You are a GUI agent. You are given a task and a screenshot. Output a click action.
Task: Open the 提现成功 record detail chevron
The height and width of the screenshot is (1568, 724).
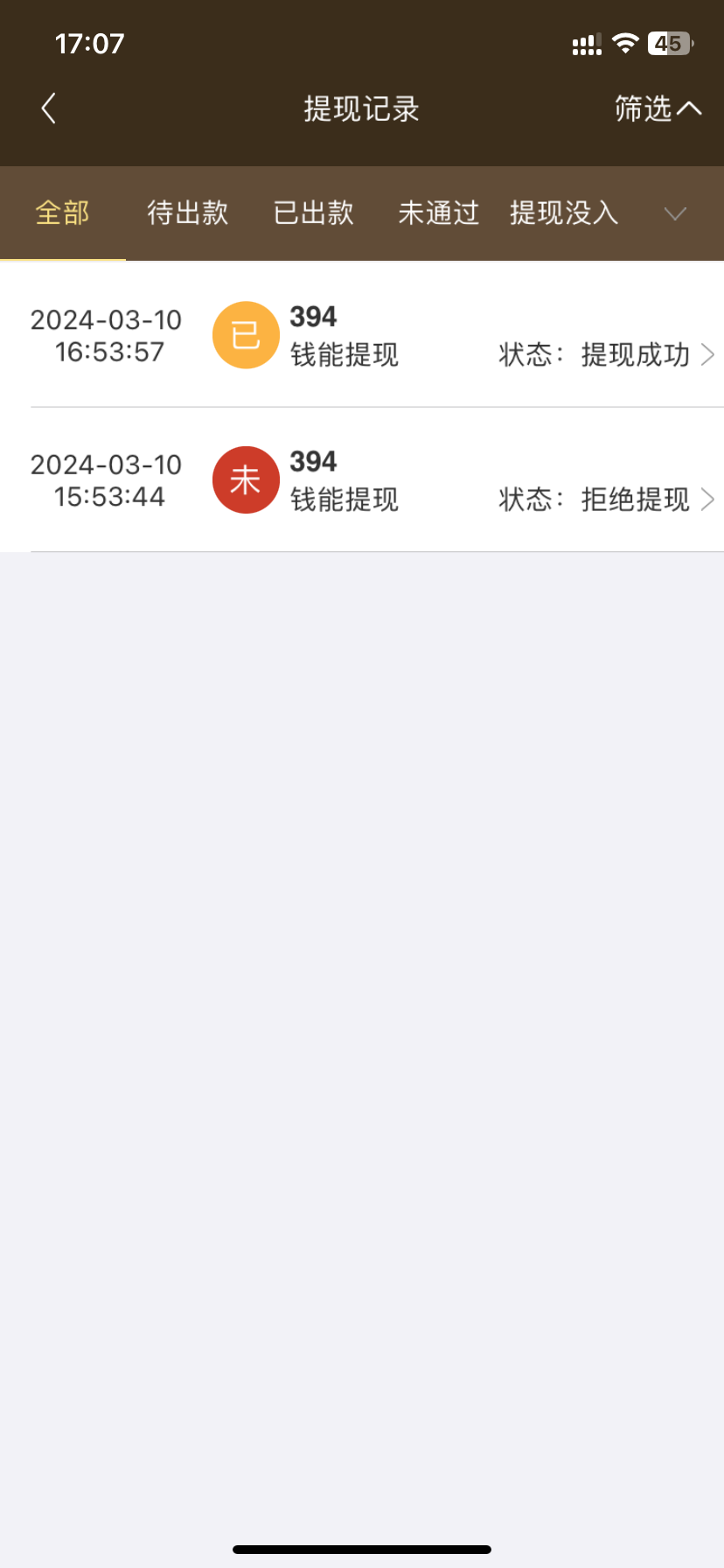pos(710,354)
